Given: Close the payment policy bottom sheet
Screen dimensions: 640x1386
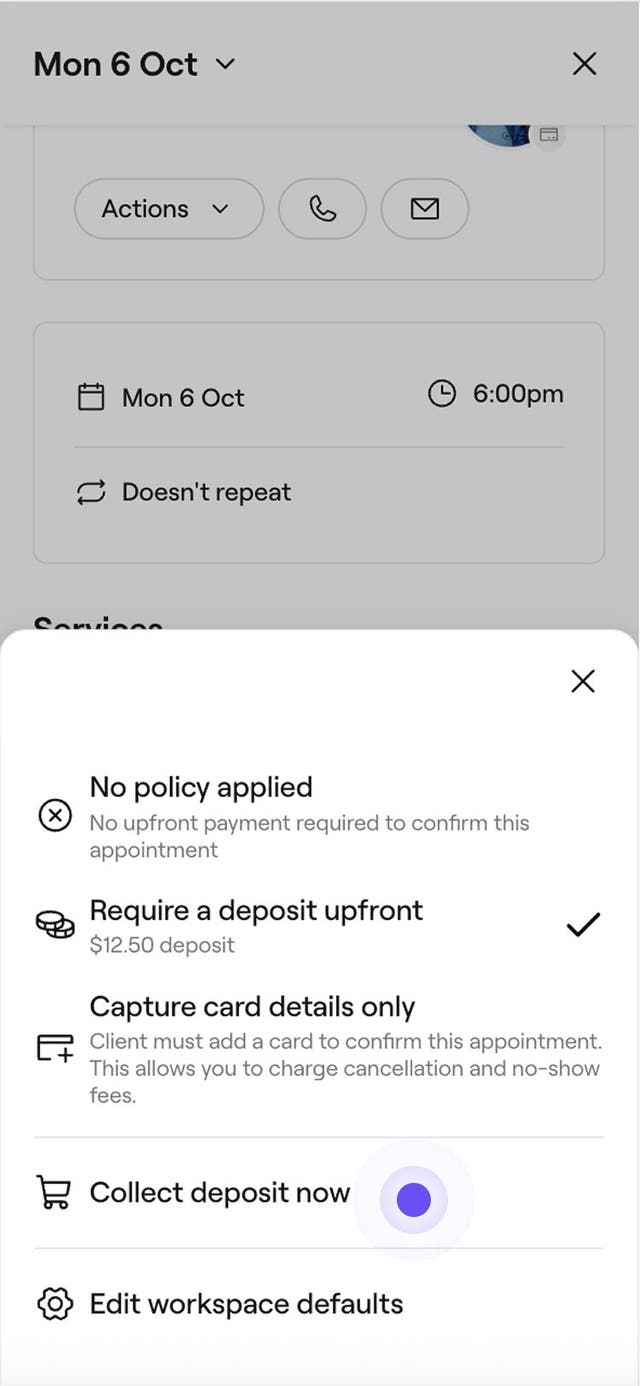Looking at the screenshot, I should tap(582, 682).
